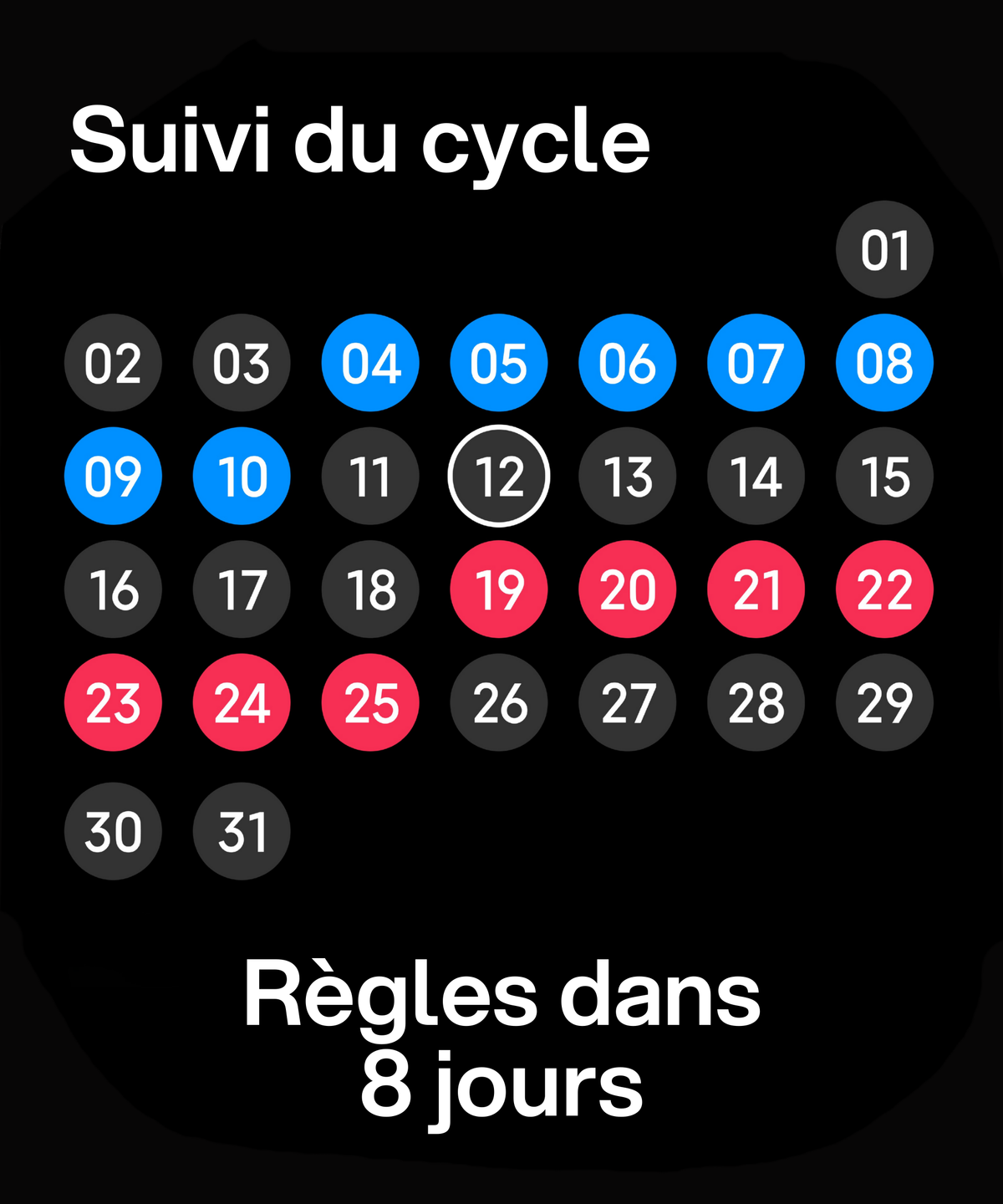Tap day 17 in the calendar
This screenshot has width=1003, height=1204.
pos(242,589)
